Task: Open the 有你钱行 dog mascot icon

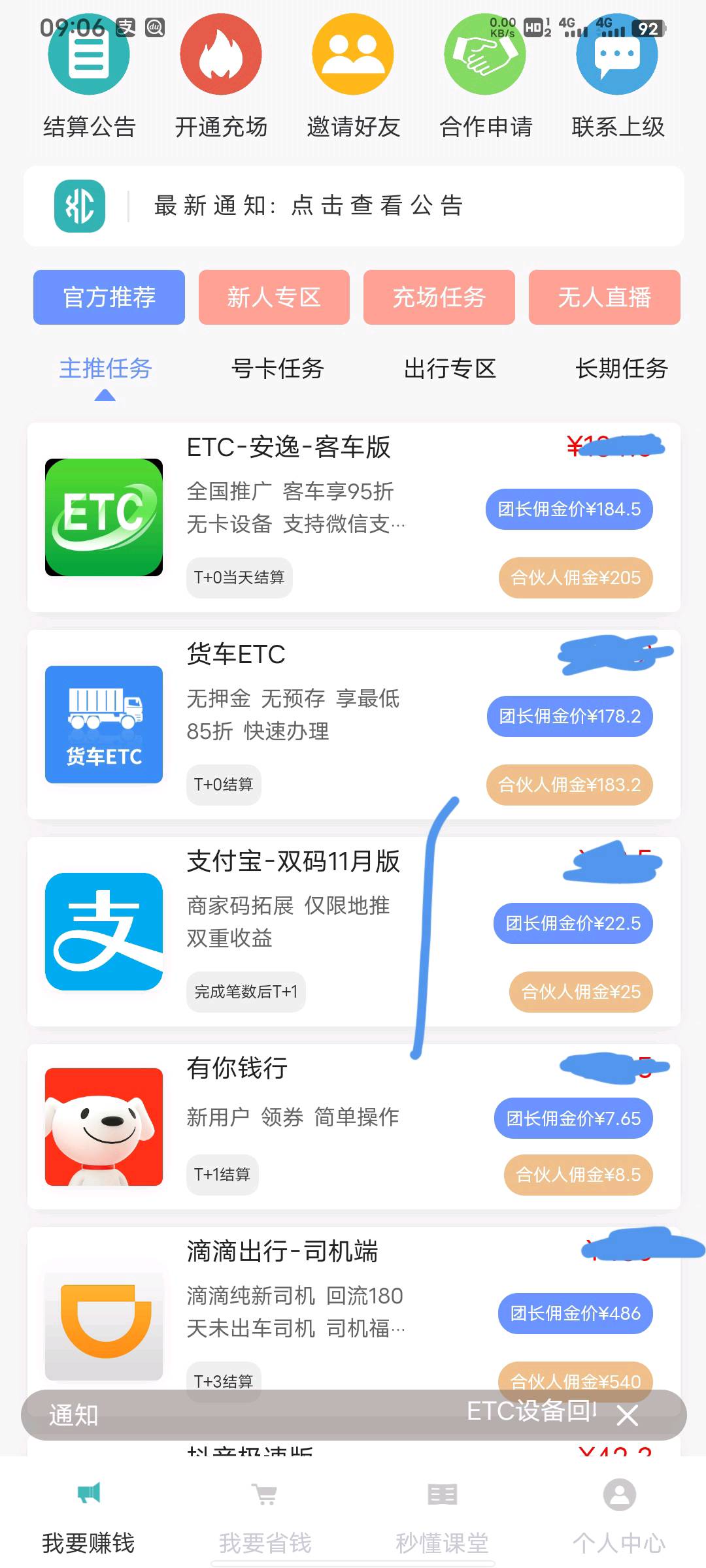Action: (103, 1137)
